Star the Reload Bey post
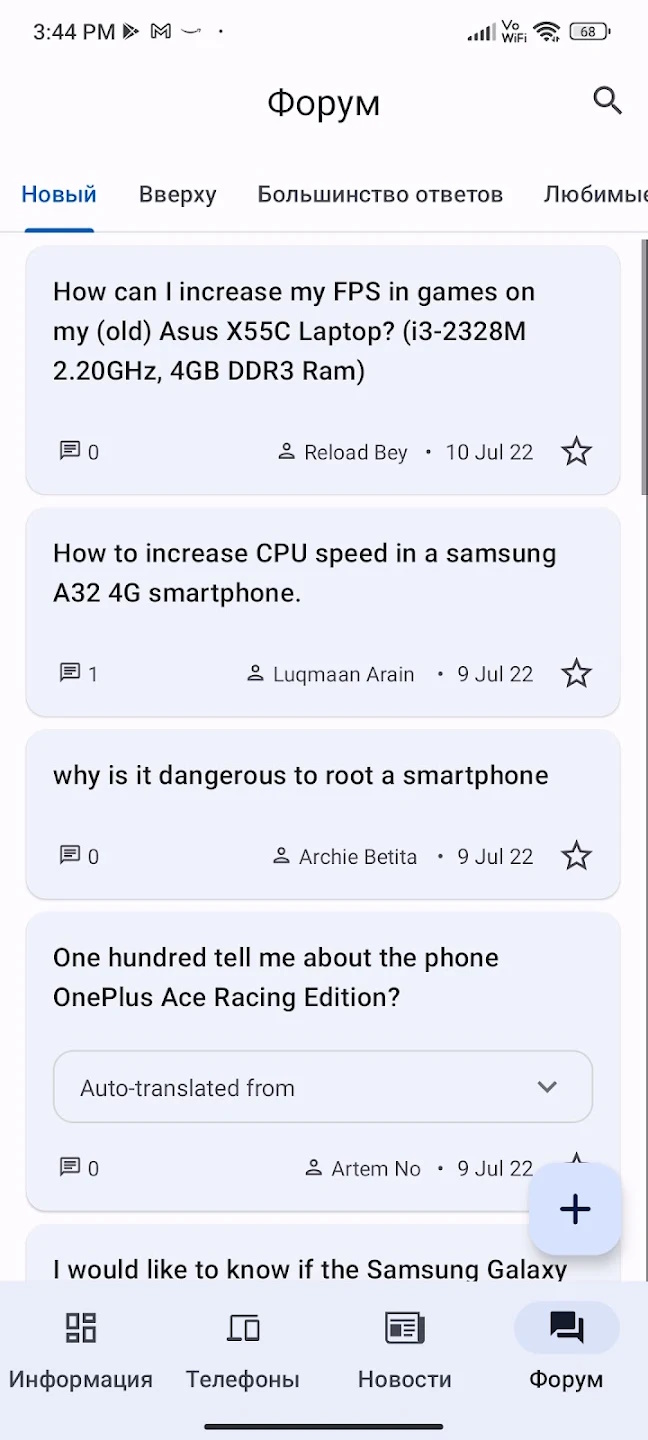Image resolution: width=648 pixels, height=1440 pixels. pyautogui.click(x=576, y=452)
